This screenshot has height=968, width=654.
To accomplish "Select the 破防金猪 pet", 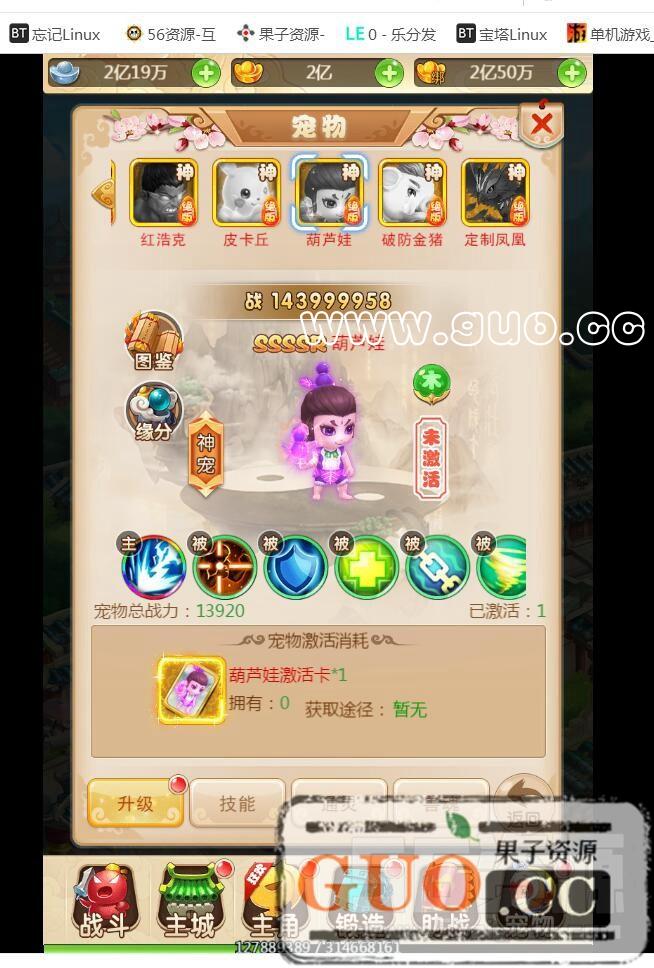I will [x=412, y=193].
